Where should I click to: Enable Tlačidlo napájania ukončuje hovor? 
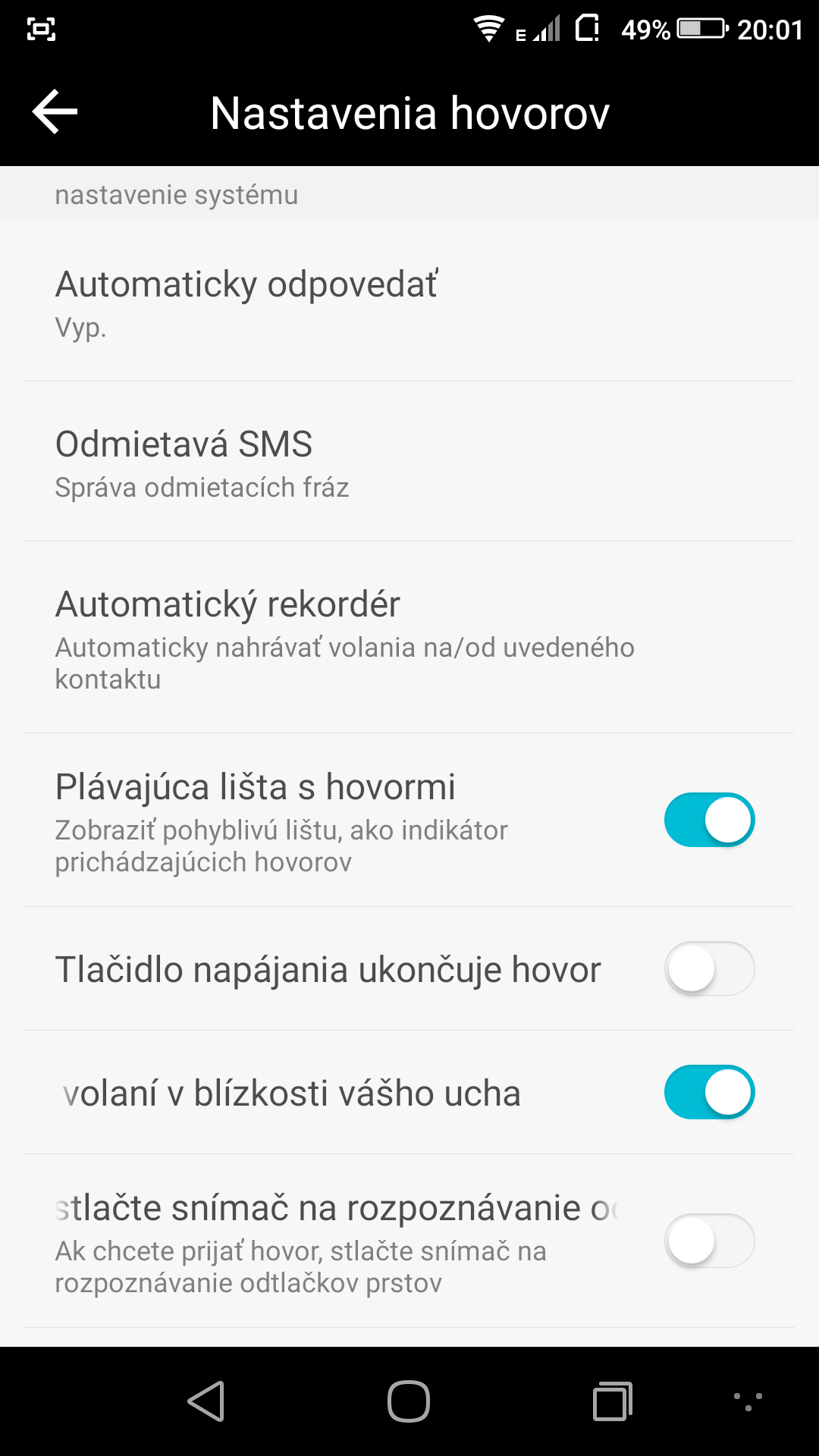(709, 968)
